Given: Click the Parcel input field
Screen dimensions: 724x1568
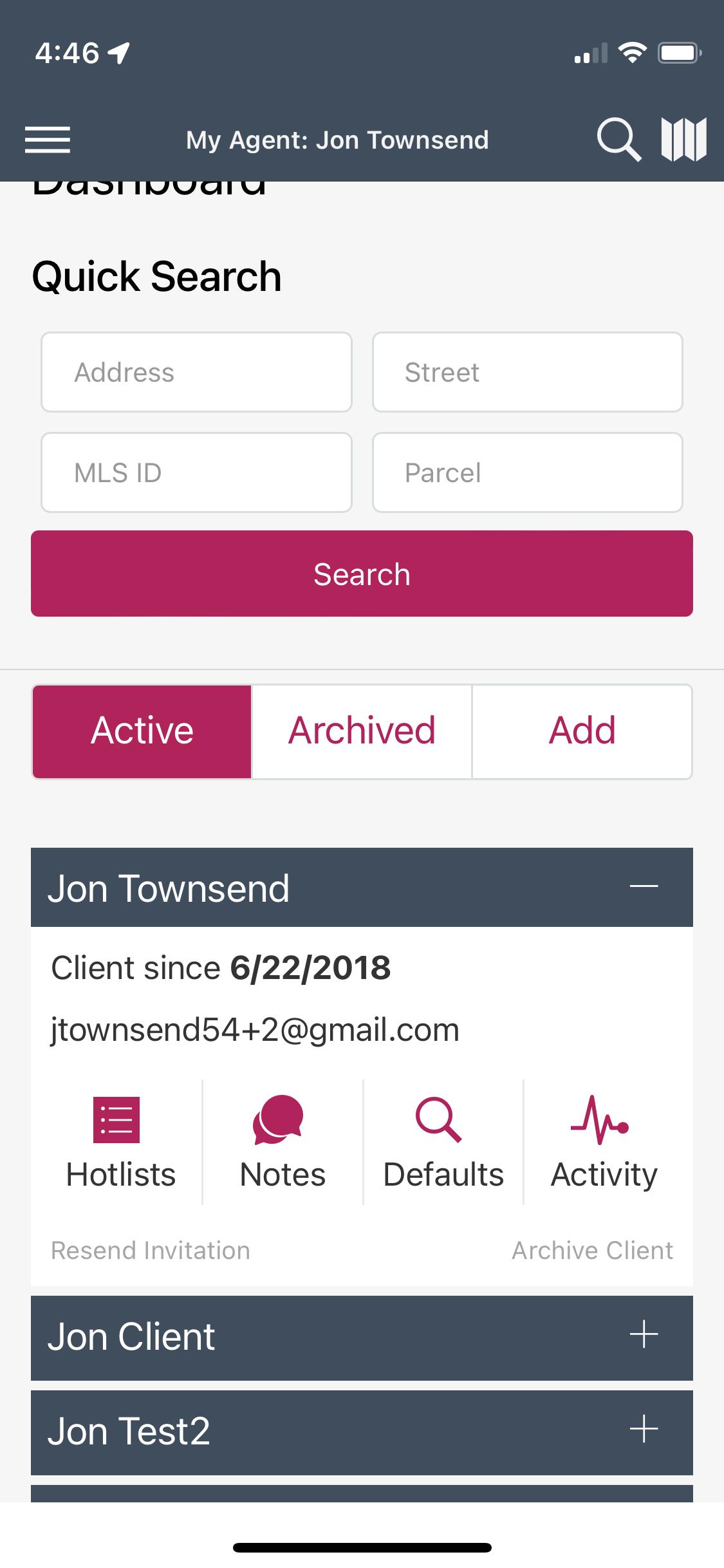Looking at the screenshot, I should (527, 472).
